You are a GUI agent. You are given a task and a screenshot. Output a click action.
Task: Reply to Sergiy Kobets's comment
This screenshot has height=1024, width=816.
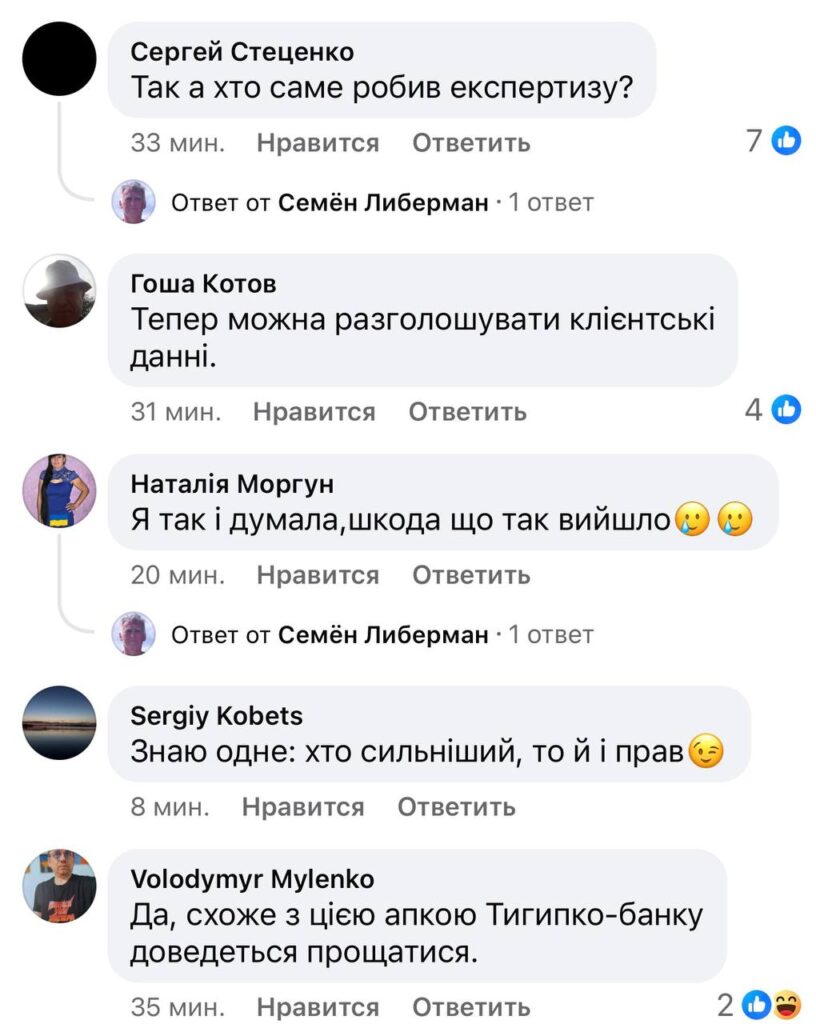[456, 806]
